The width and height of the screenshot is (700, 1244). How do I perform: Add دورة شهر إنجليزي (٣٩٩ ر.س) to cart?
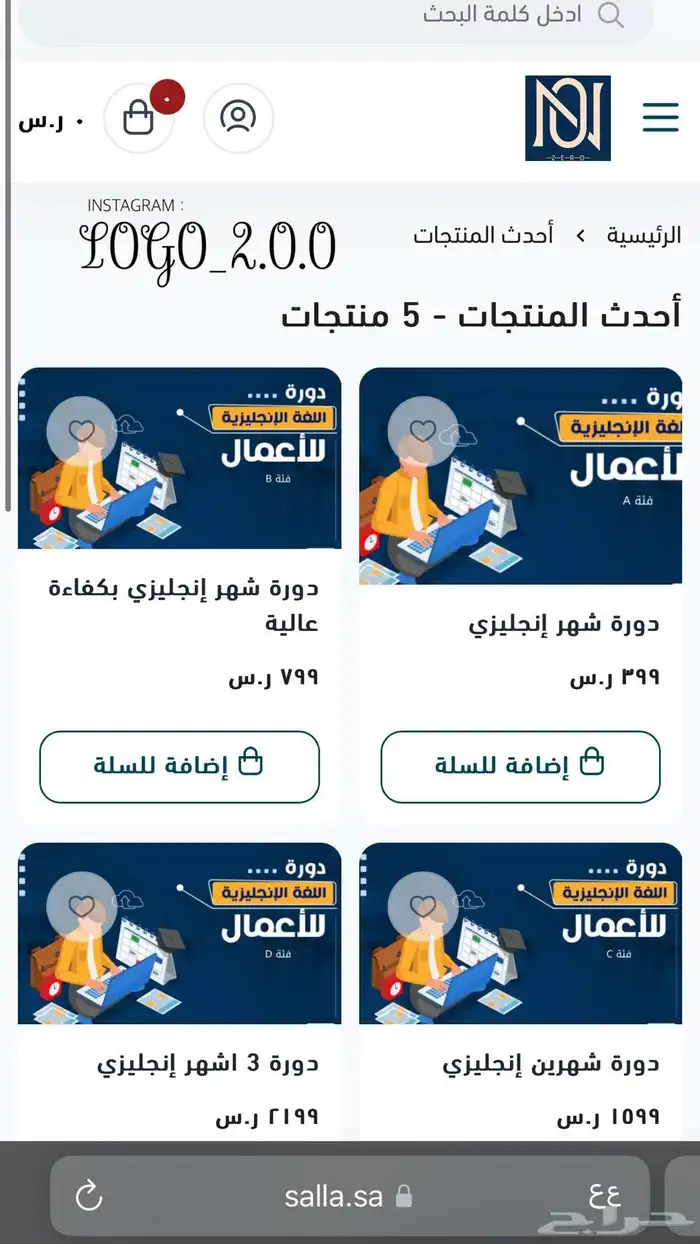(520, 766)
